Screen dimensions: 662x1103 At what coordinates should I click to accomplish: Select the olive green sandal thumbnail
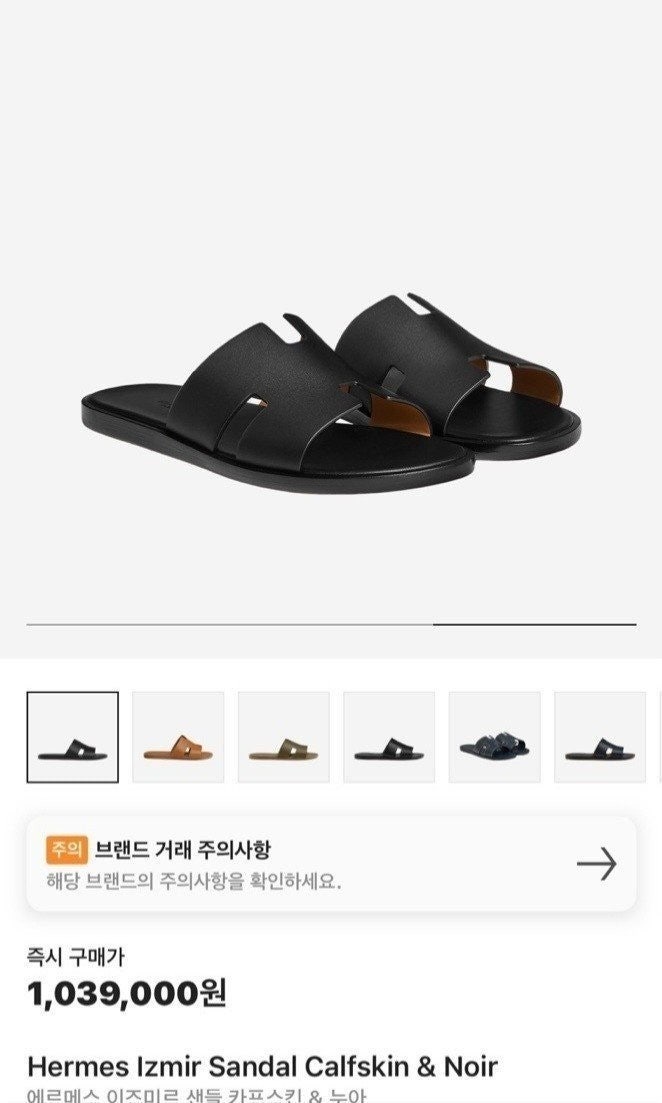coord(283,737)
